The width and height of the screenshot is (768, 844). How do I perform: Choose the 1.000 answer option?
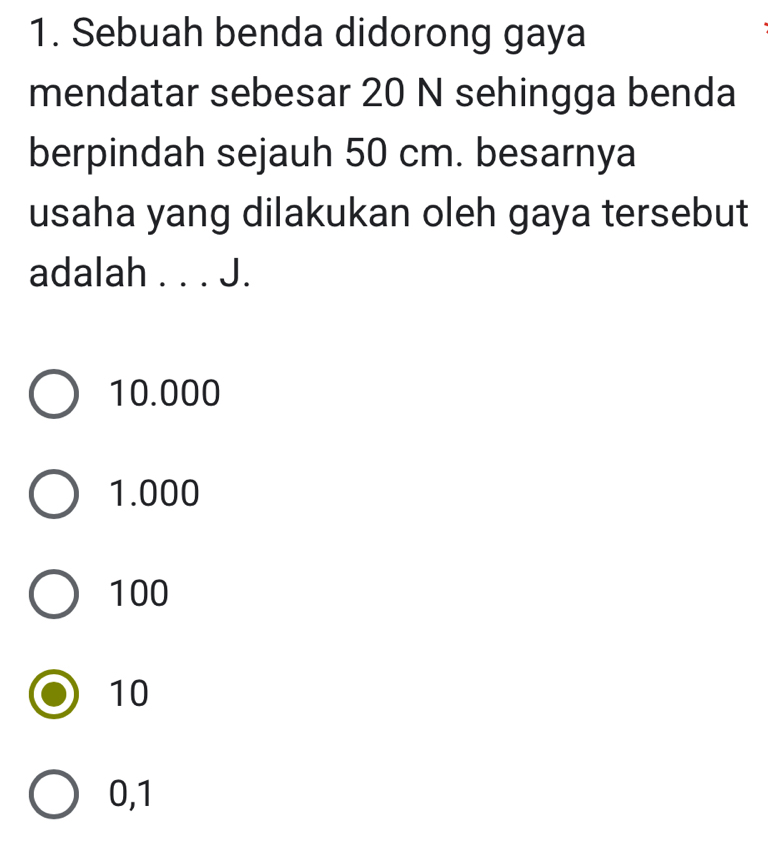54,494
